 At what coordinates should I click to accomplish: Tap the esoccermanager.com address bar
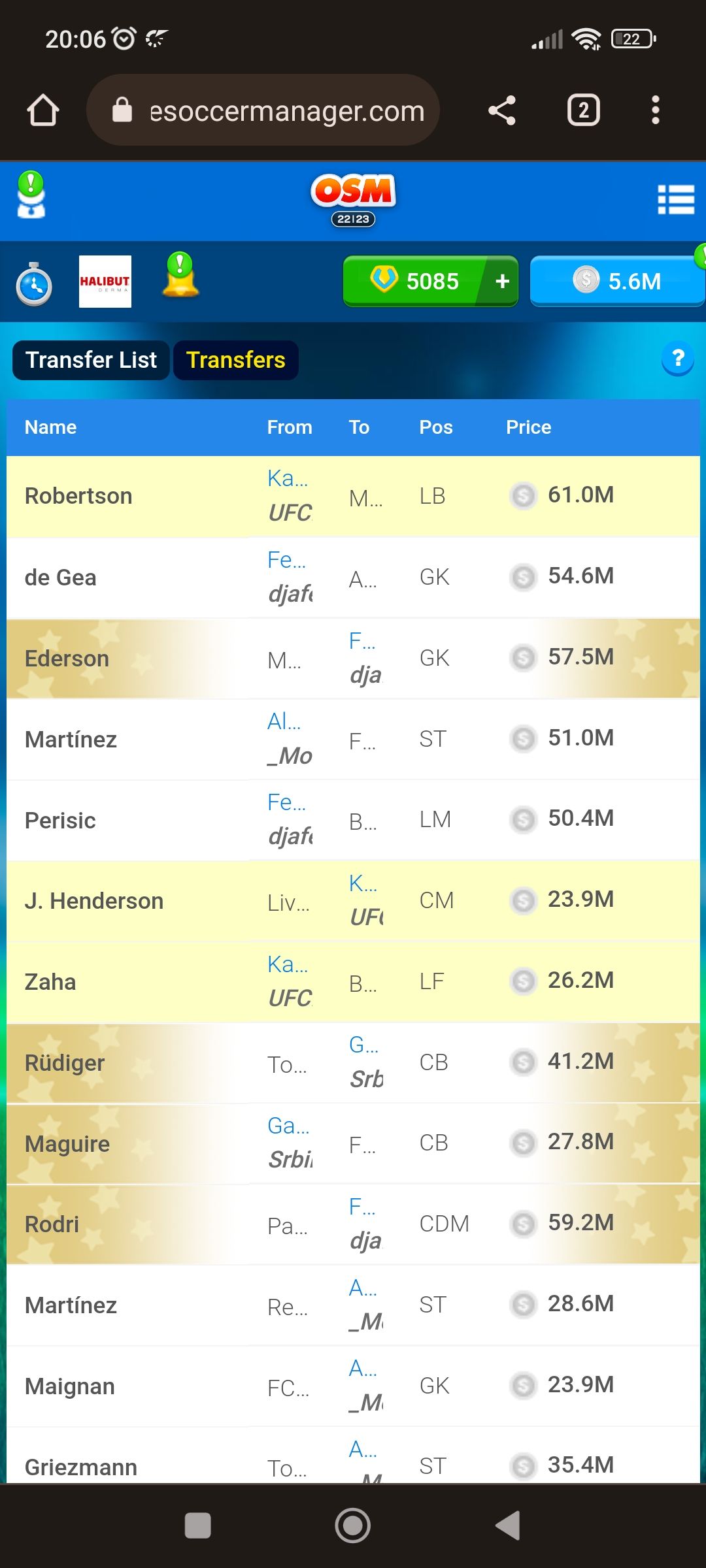pos(263,110)
